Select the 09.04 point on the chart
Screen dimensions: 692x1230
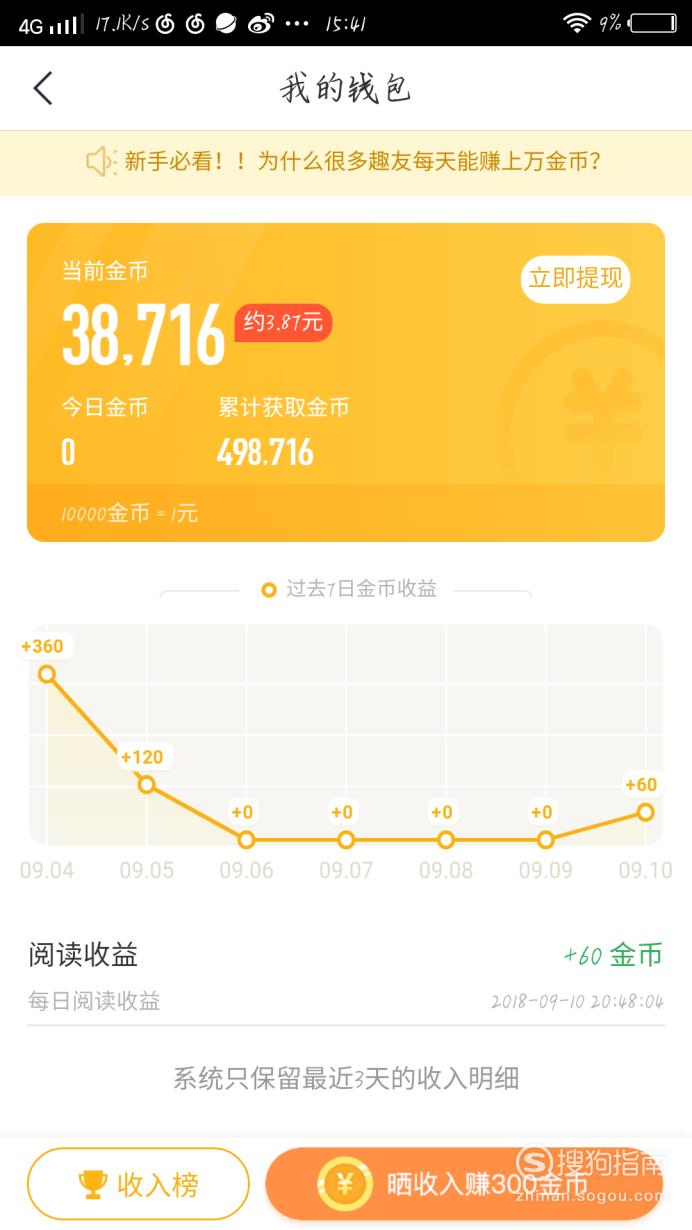click(x=46, y=674)
